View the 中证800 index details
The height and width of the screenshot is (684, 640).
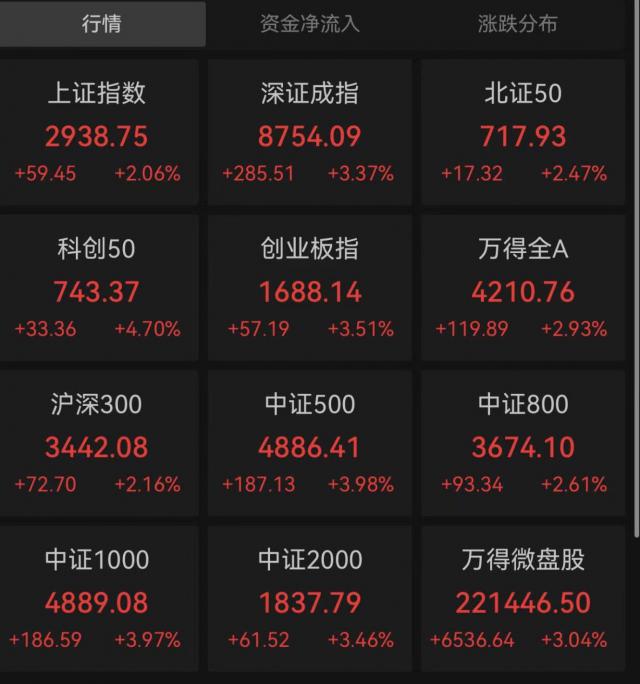[x=523, y=445]
